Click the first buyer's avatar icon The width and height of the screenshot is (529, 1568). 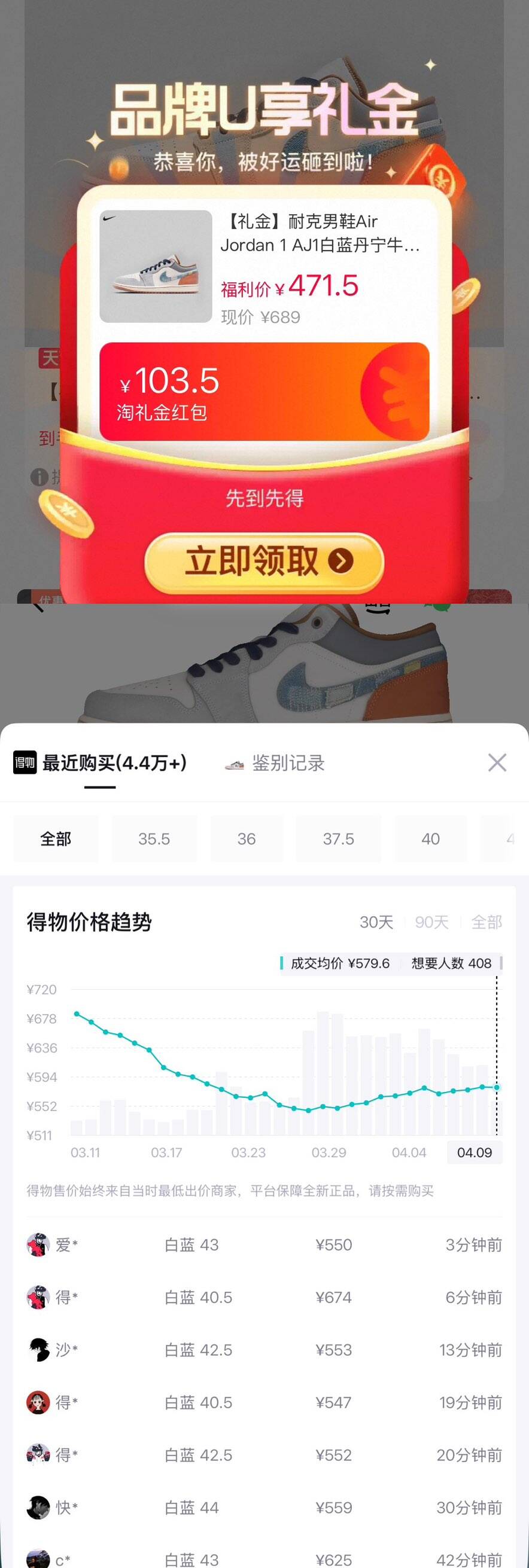(x=38, y=1245)
